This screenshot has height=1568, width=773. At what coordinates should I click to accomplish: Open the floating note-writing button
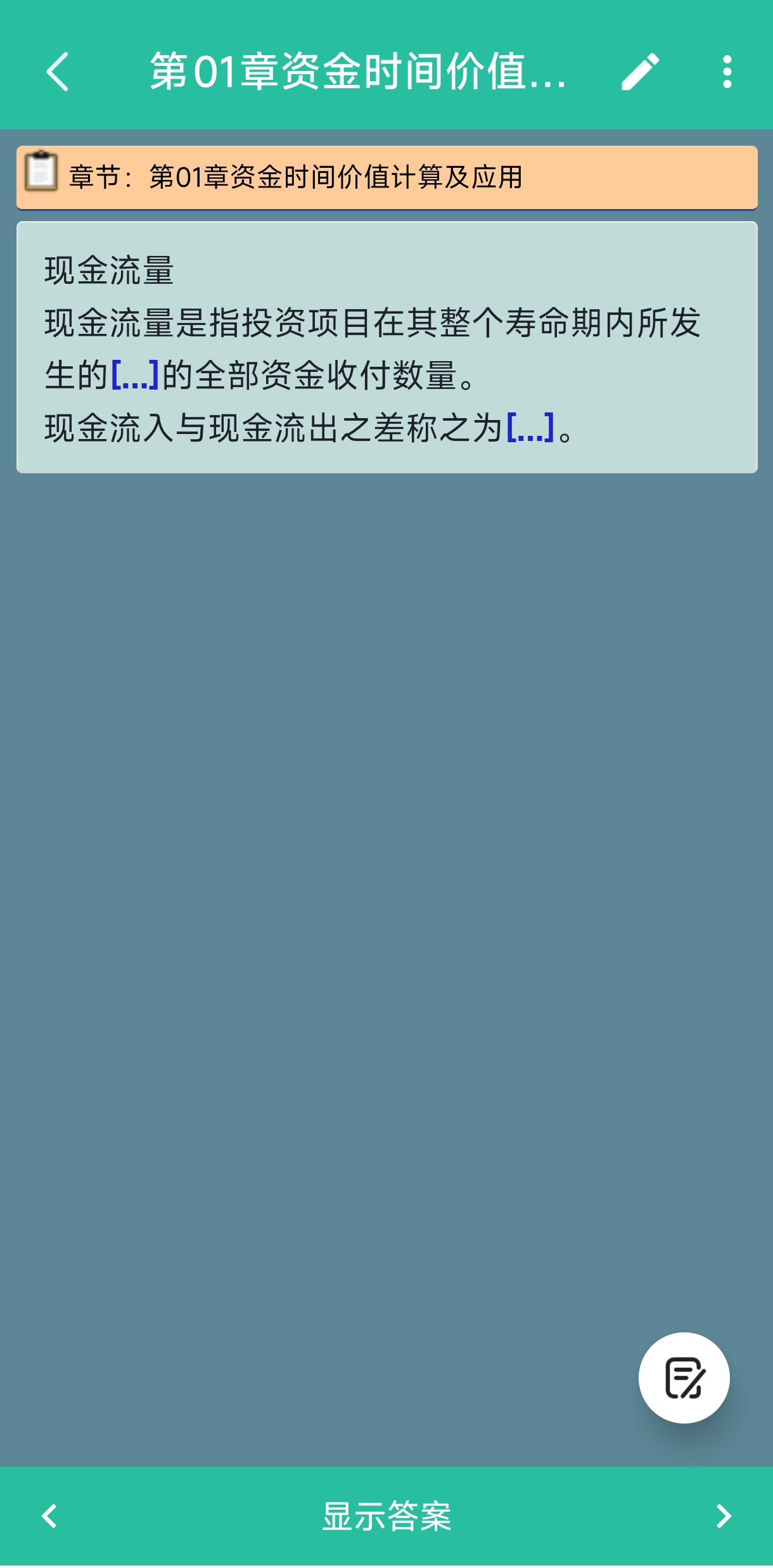coord(684,1377)
